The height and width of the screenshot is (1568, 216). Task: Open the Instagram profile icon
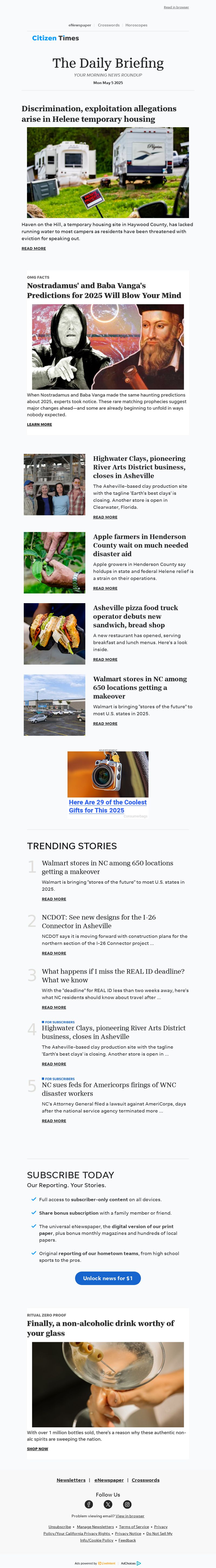point(127,1504)
